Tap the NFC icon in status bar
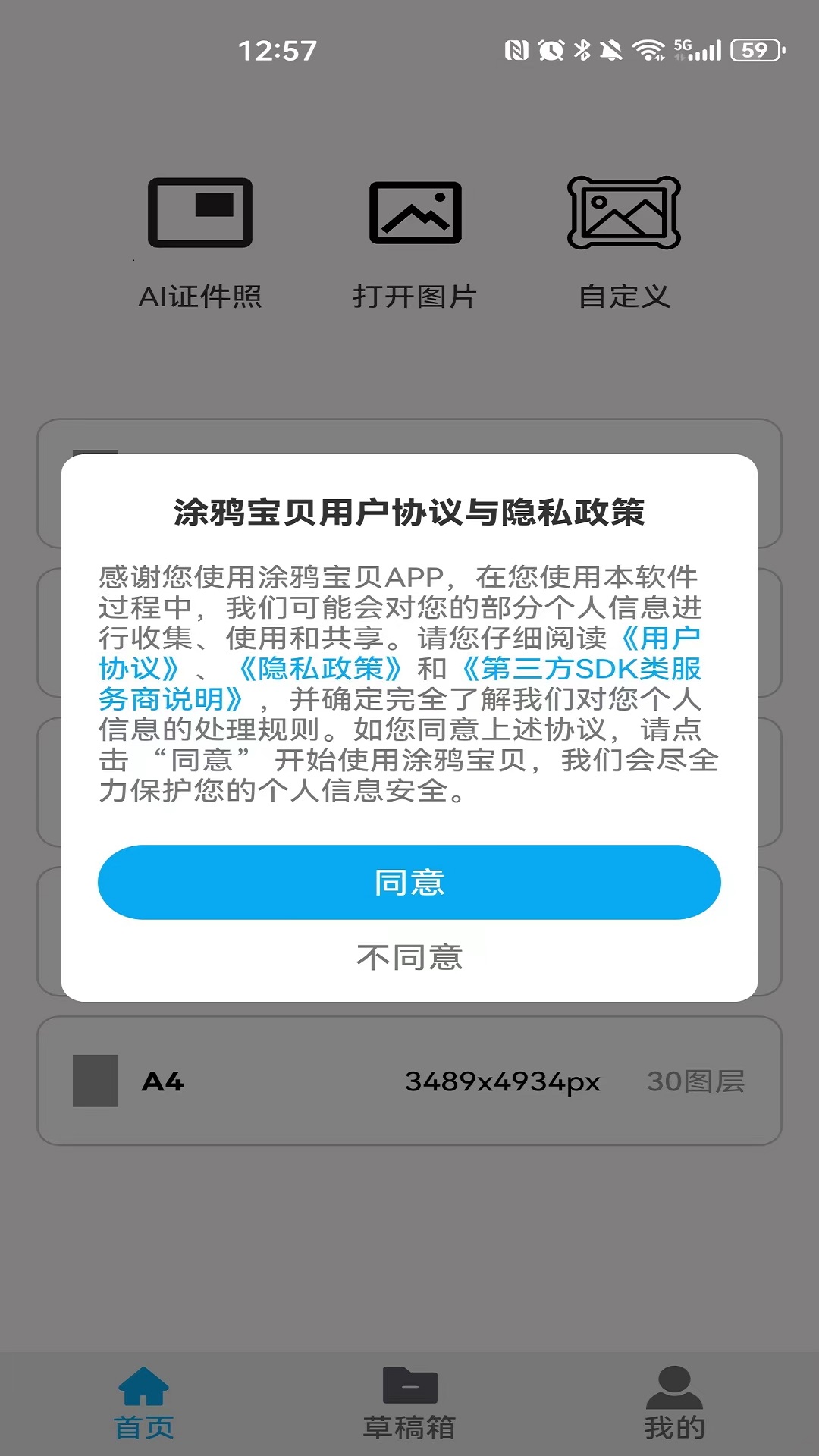Image resolution: width=819 pixels, height=1456 pixels. [519, 49]
